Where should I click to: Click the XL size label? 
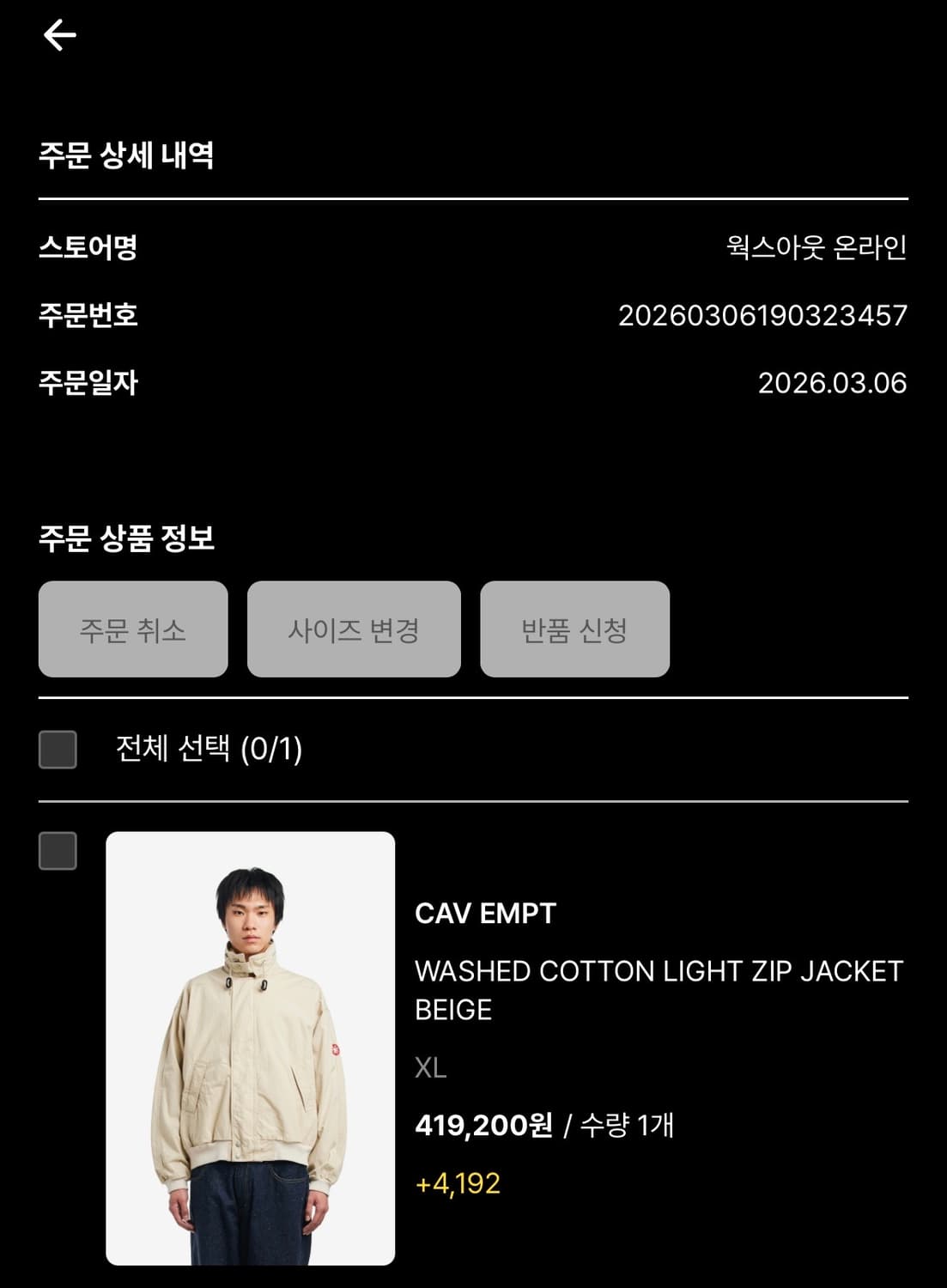pos(429,1067)
